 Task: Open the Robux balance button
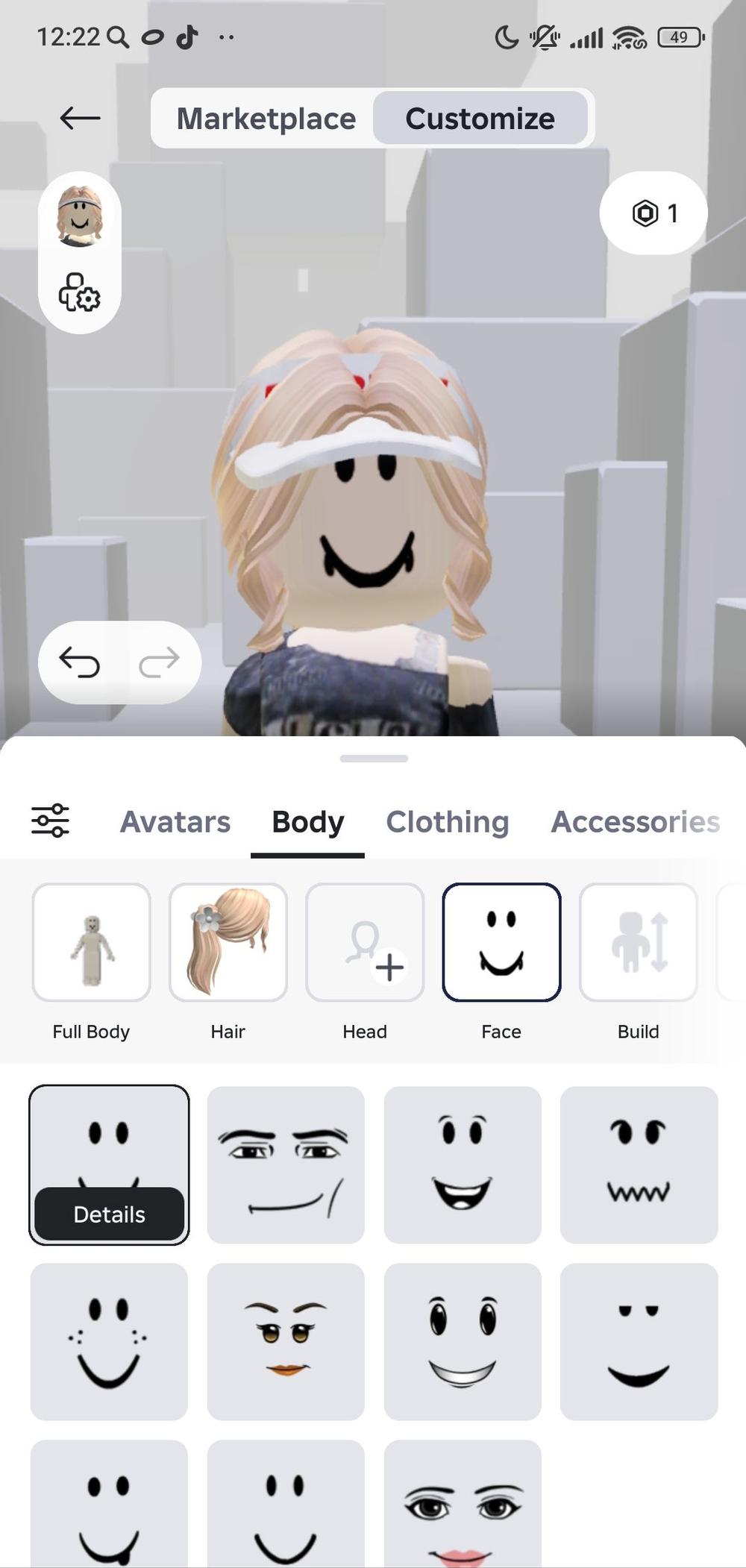coord(653,213)
